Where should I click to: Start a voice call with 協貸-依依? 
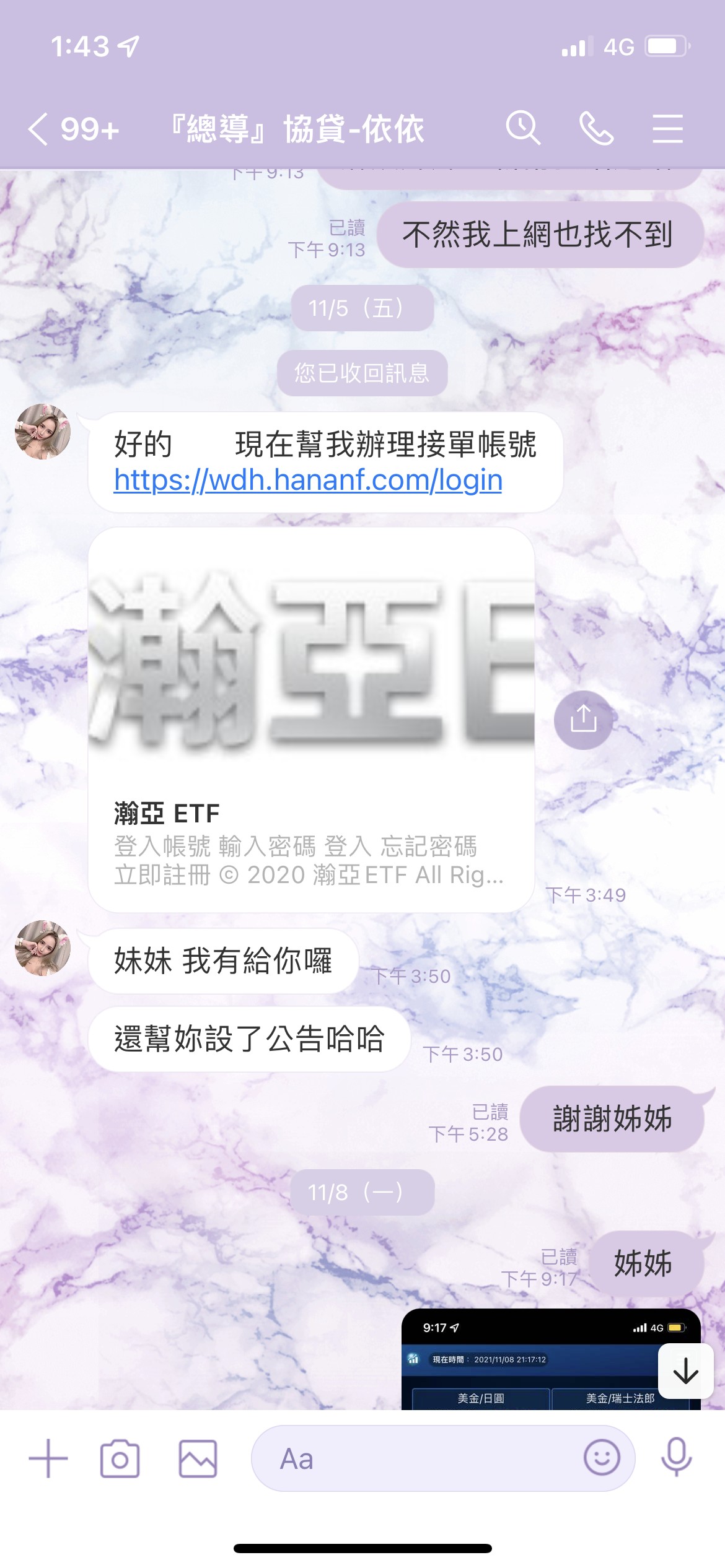tap(595, 128)
